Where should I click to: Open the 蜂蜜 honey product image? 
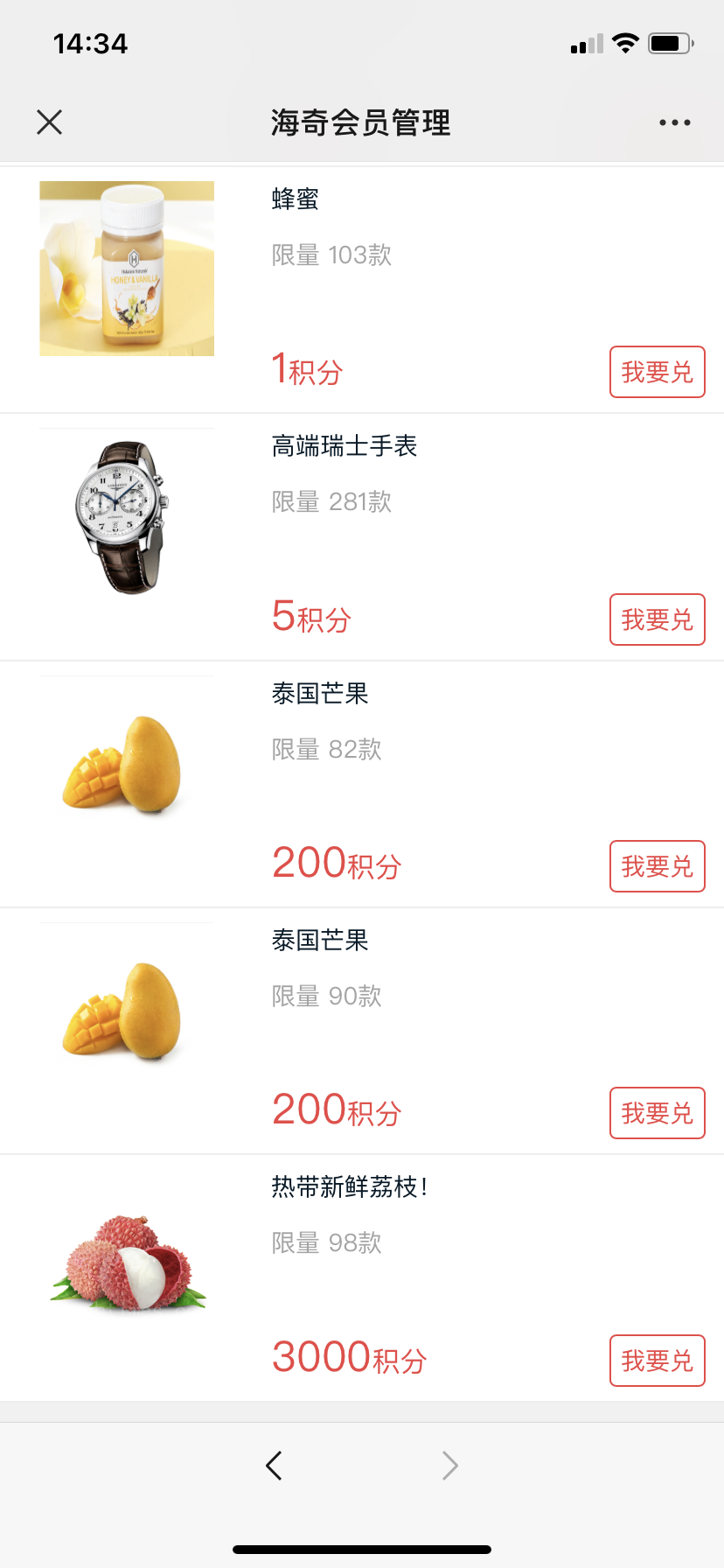click(x=127, y=269)
